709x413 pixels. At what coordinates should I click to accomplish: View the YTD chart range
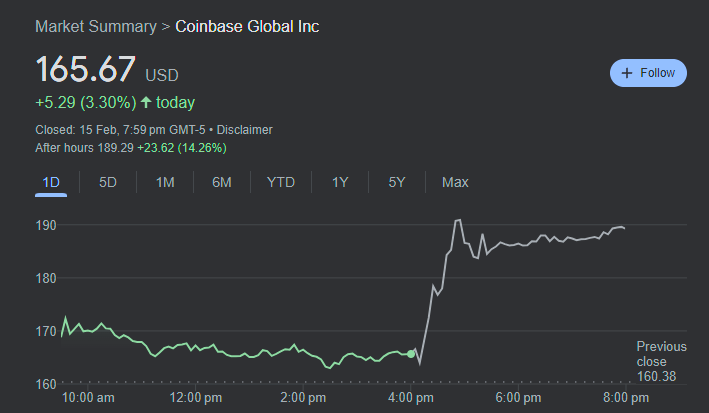[x=281, y=182]
